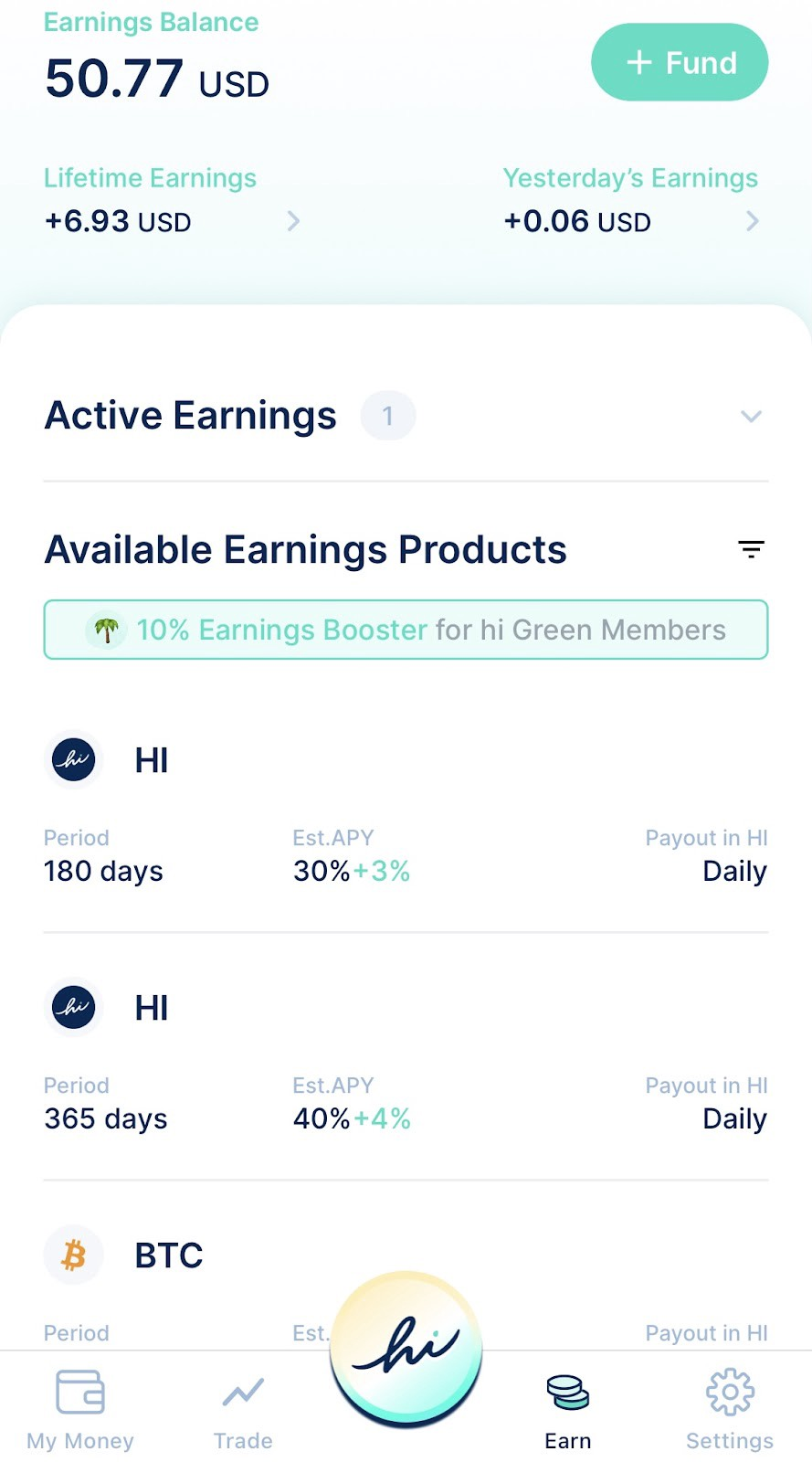Screen dimensions: 812x1462
Task: Select the HI 365 days product
Action: (406, 1057)
